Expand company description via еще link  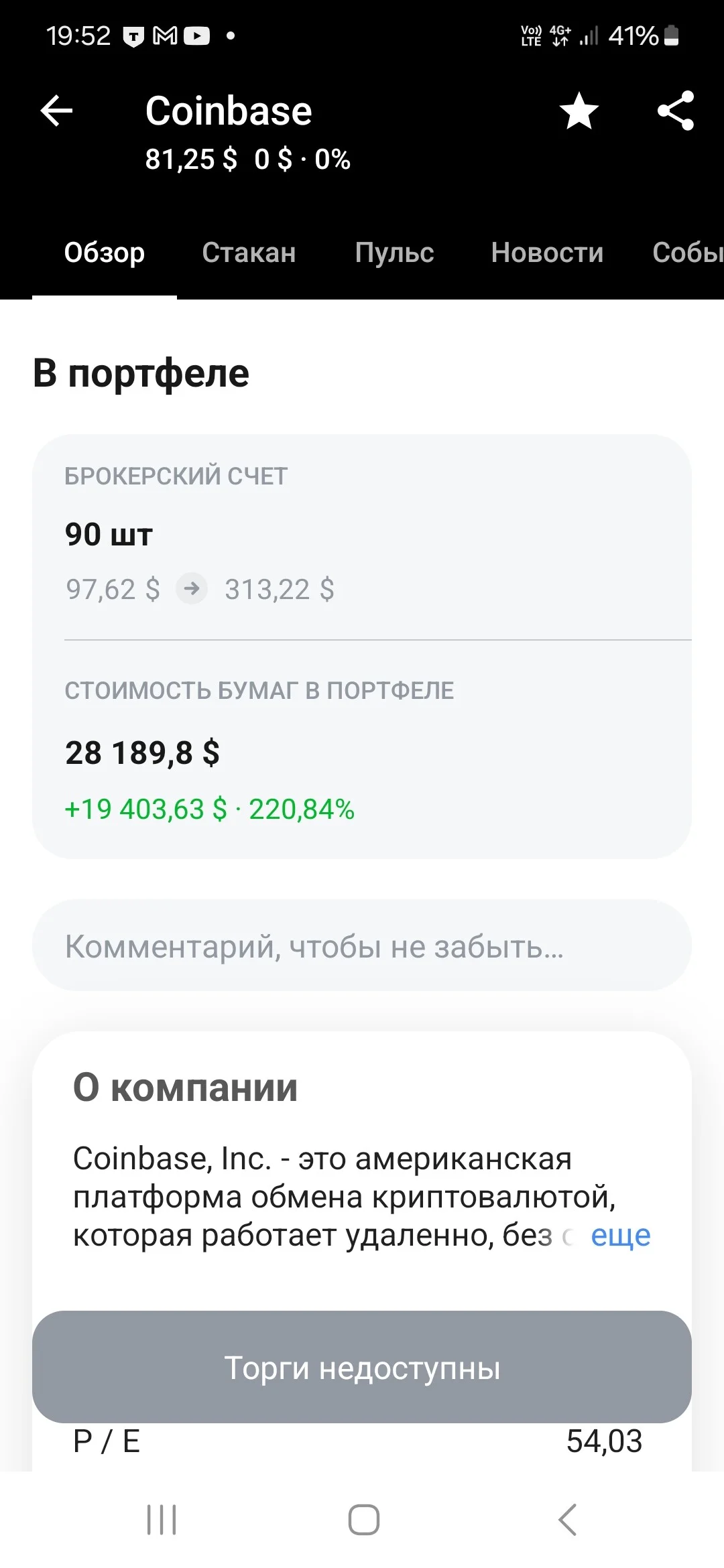click(621, 1235)
